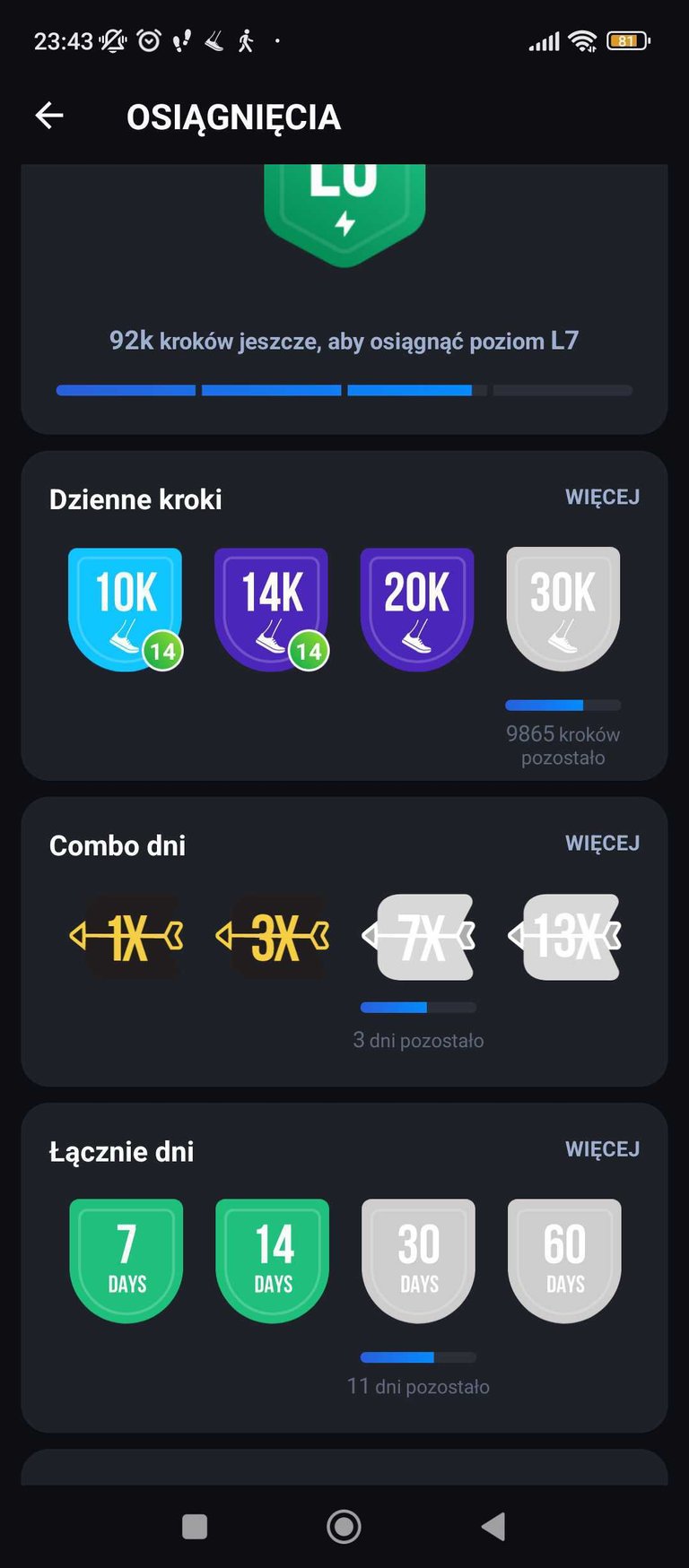This screenshot has height=1568, width=689.
Task: Open the 1X combo badge
Action: [x=126, y=937]
